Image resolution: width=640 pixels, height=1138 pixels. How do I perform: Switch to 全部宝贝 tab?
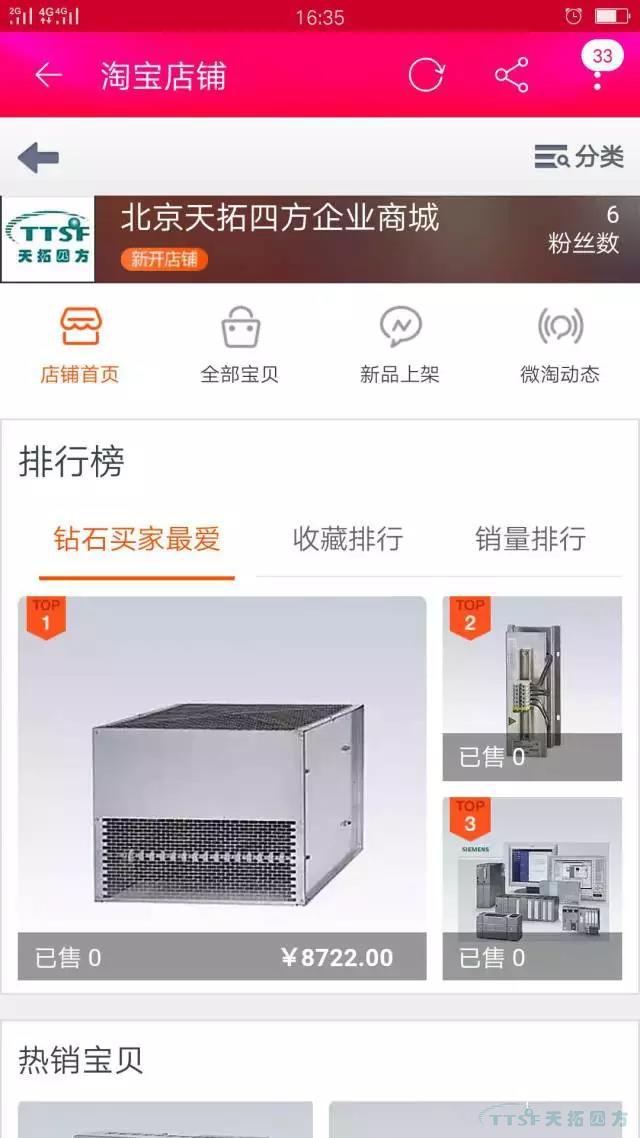240,346
